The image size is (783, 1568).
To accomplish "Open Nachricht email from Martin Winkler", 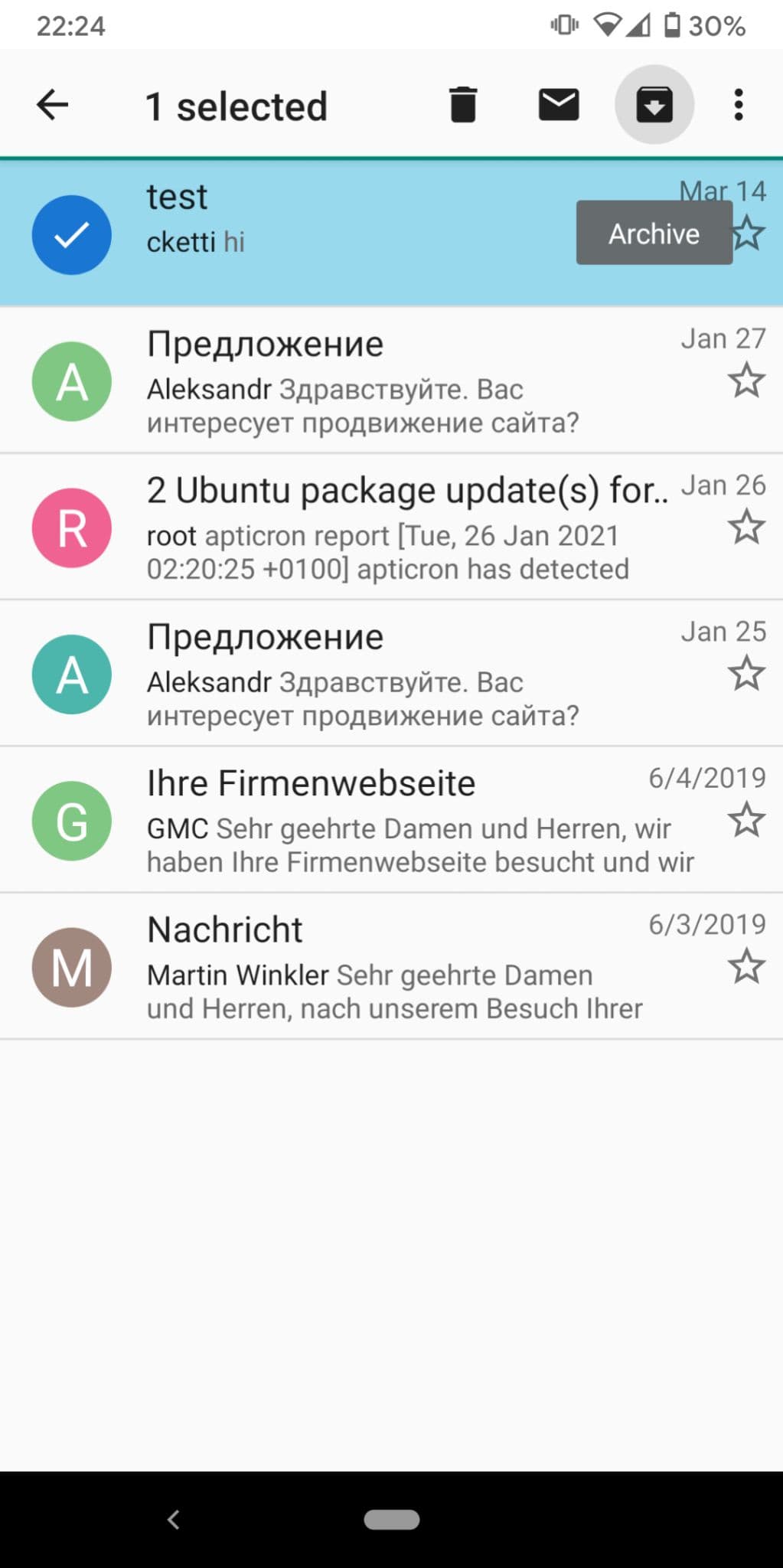I will click(391, 966).
